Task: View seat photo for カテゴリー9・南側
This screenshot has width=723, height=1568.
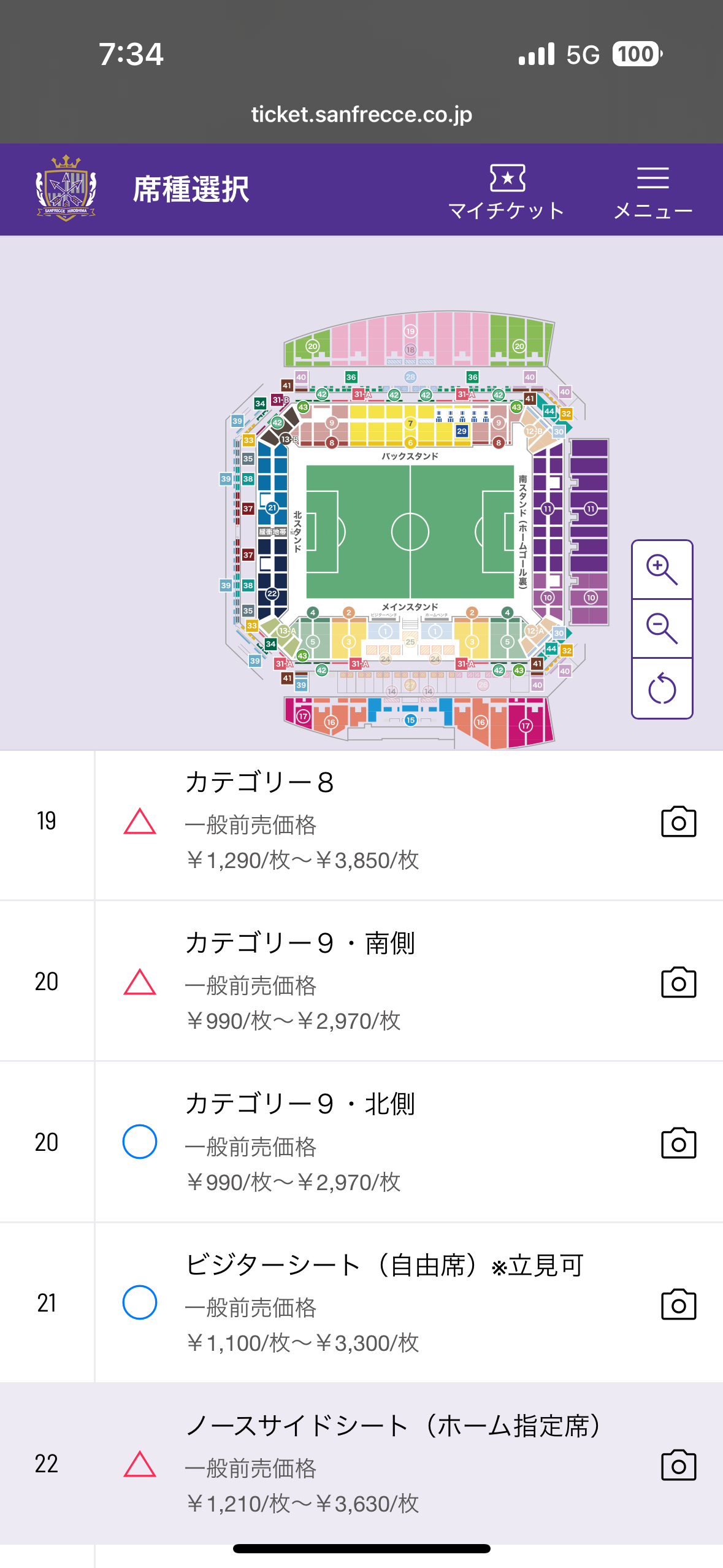Action: (678, 983)
